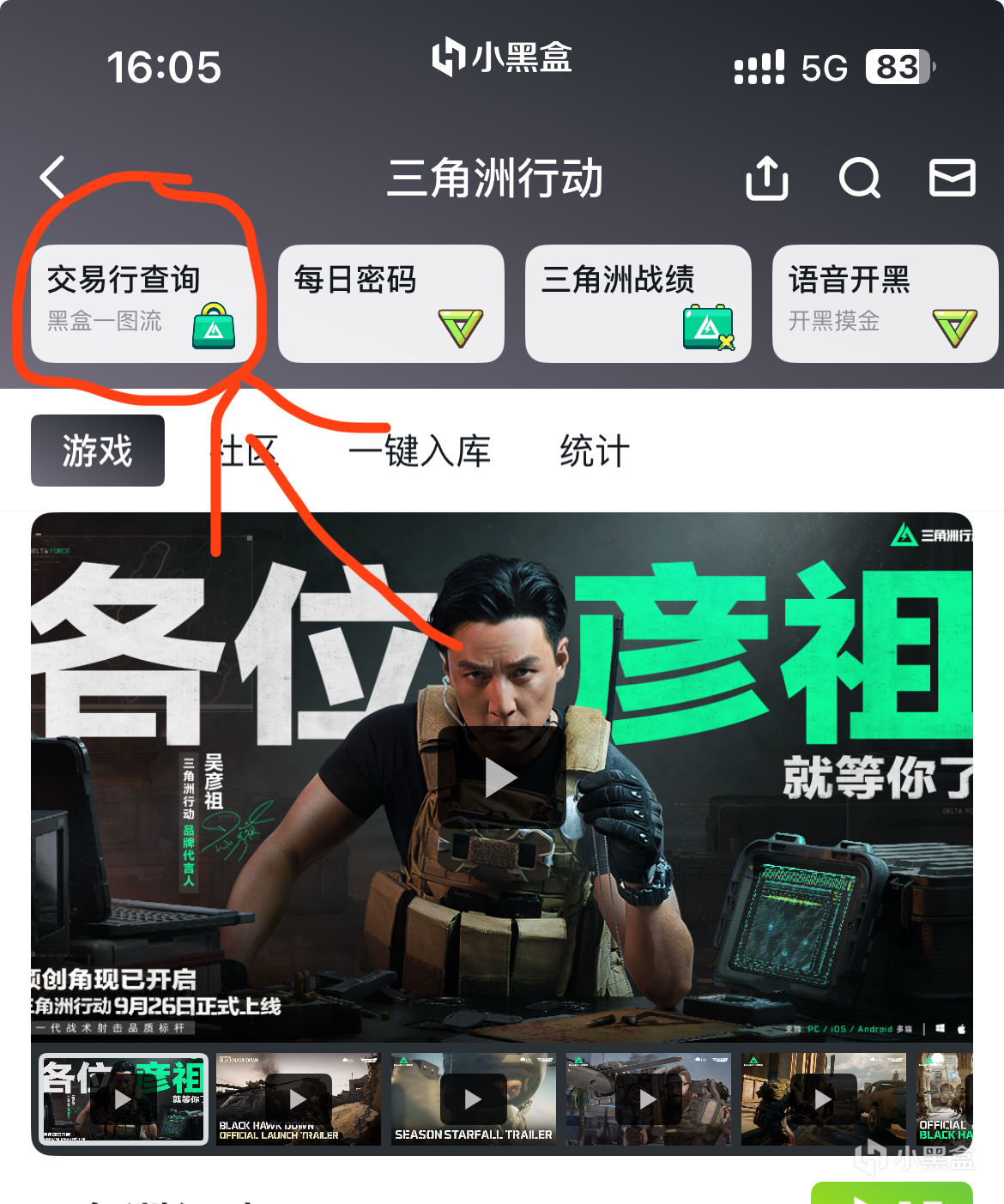Select the 游戏 tab

98,451
